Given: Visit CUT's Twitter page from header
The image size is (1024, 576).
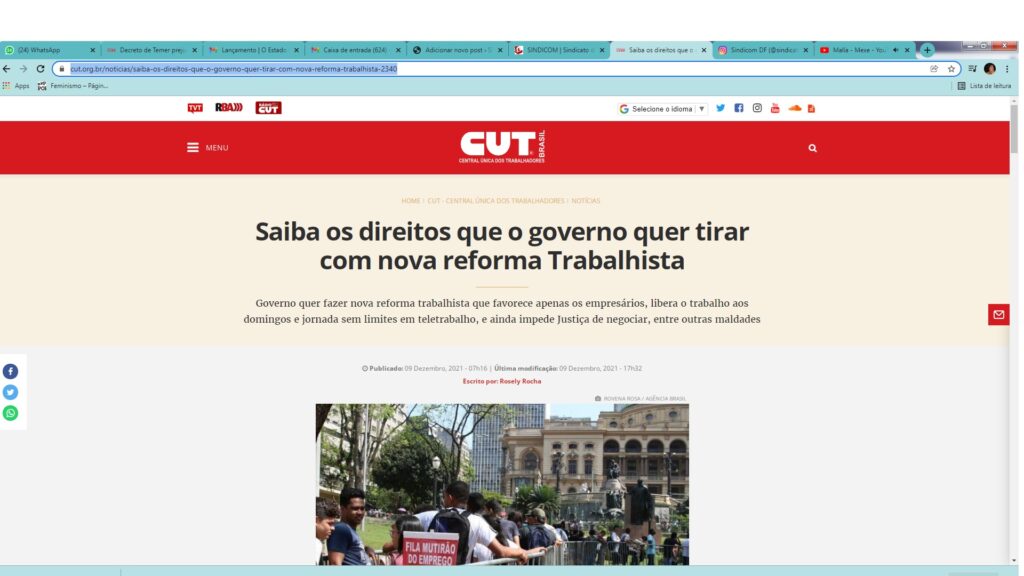Looking at the screenshot, I should pos(720,108).
